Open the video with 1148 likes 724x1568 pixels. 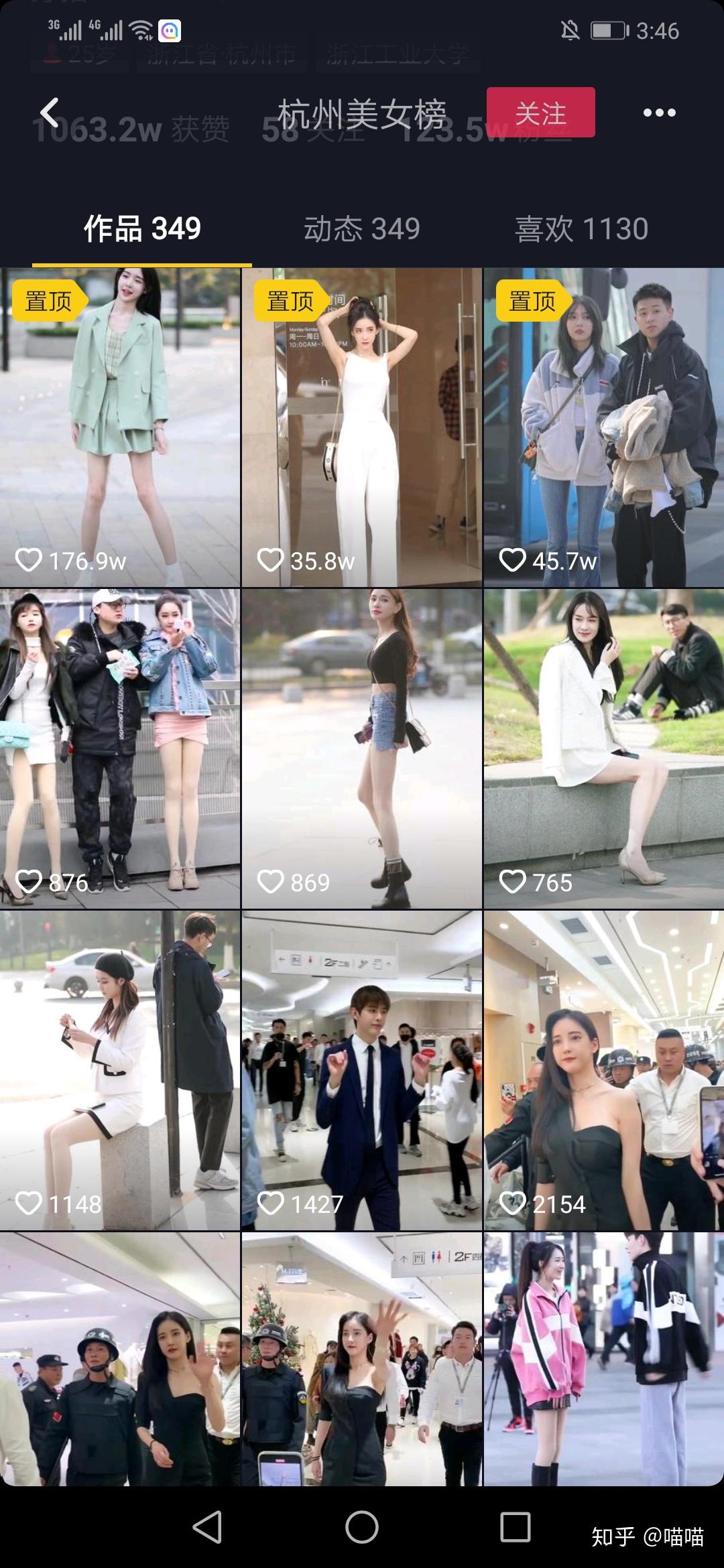(x=120, y=1070)
